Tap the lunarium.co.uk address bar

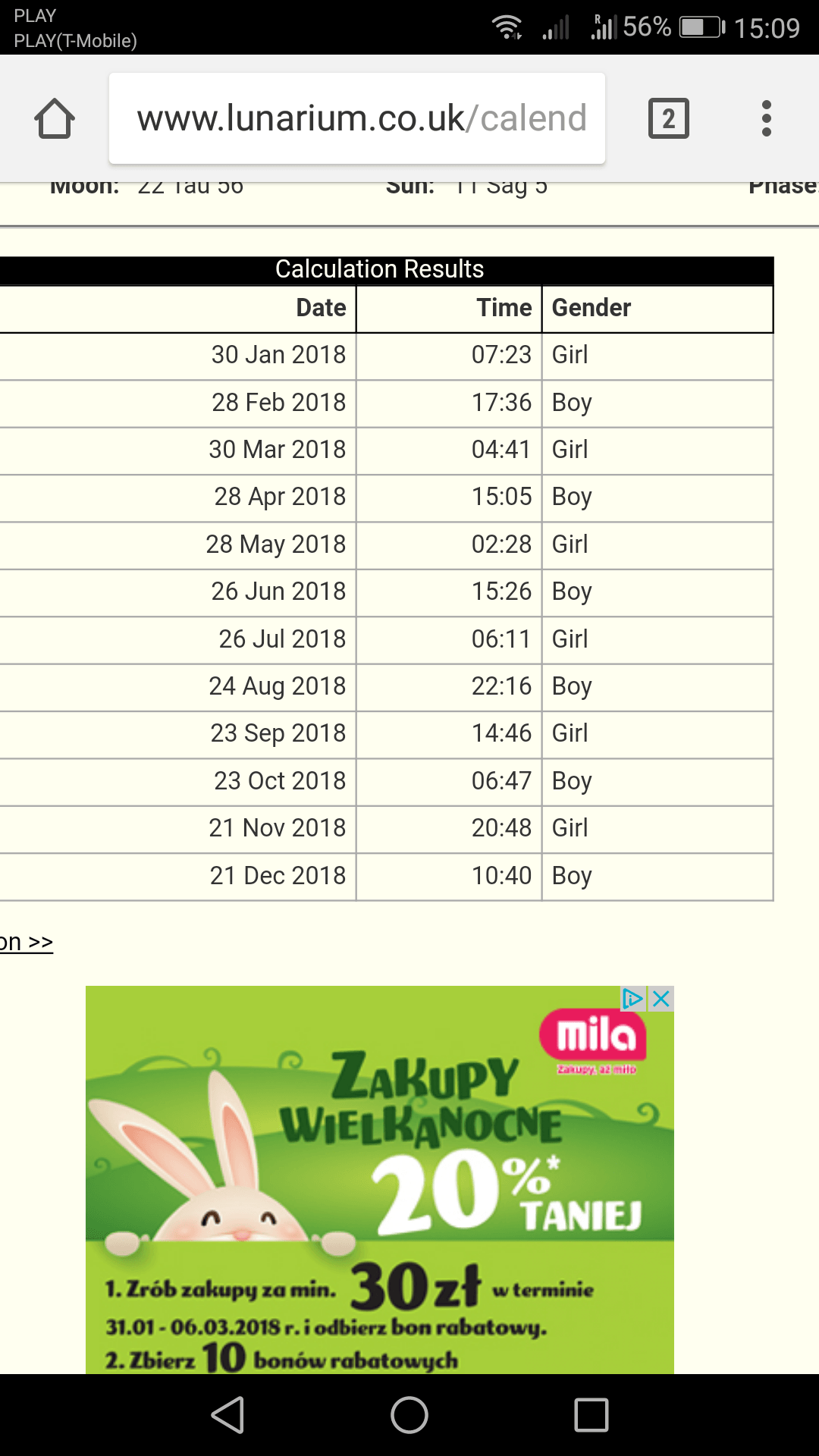[x=357, y=118]
